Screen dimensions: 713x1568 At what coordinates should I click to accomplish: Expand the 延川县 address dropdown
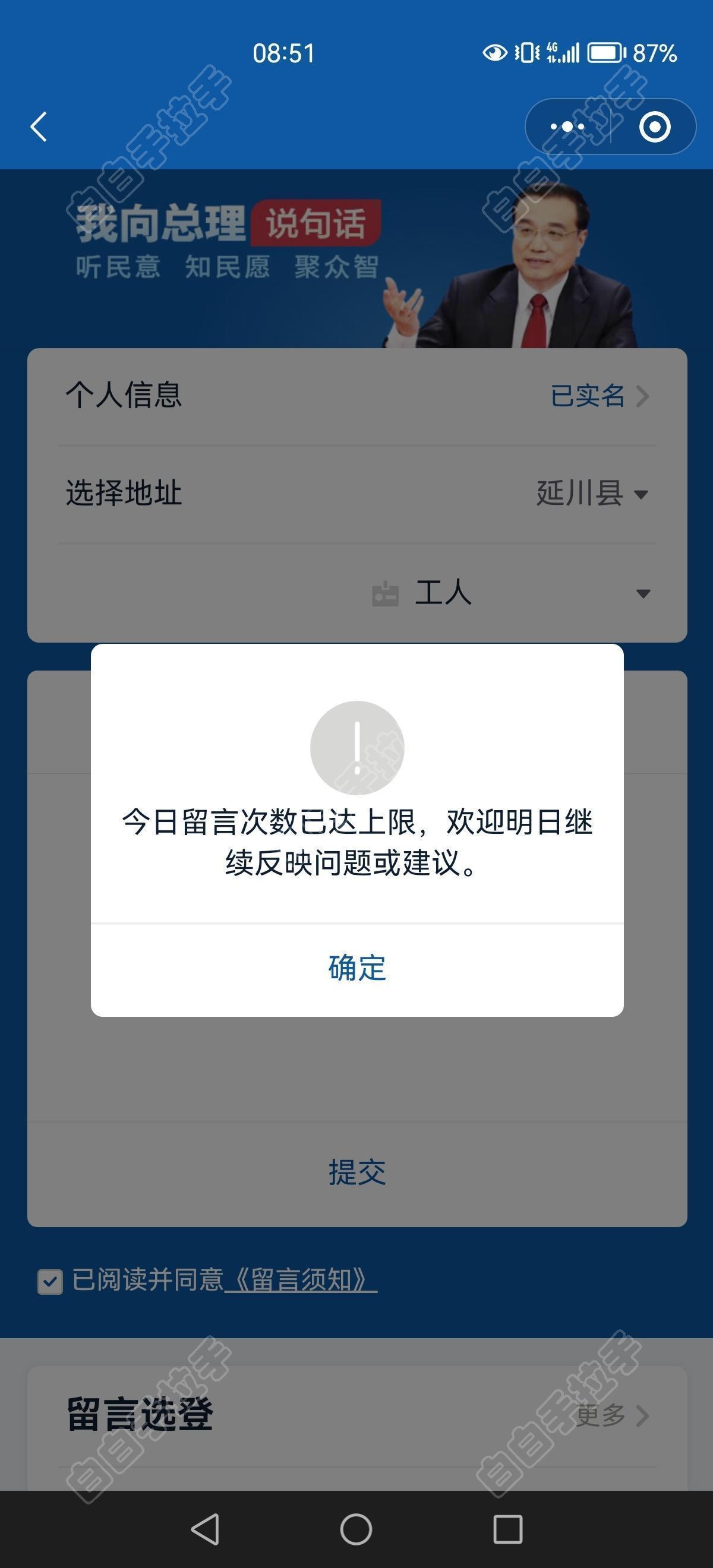pyautogui.click(x=591, y=493)
